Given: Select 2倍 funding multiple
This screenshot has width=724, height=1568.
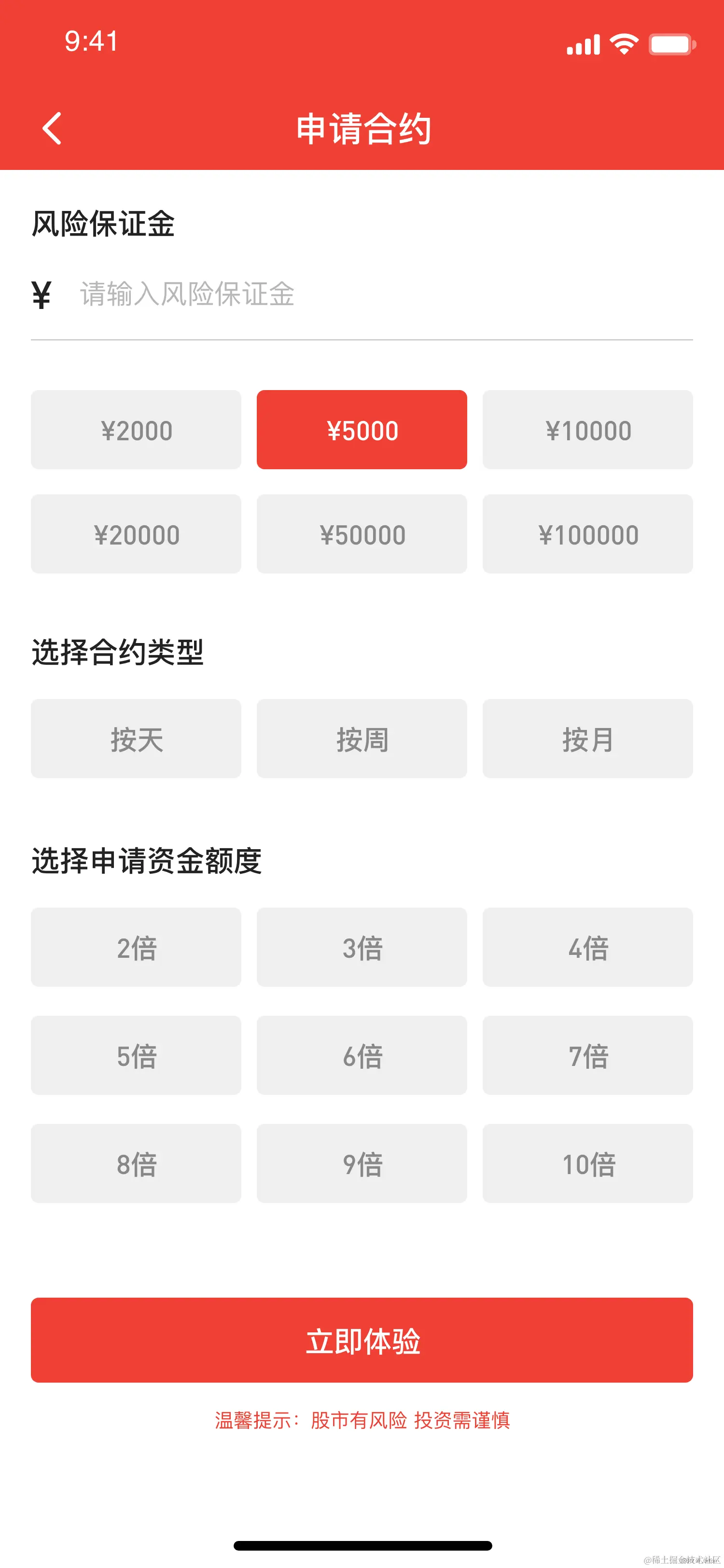Looking at the screenshot, I should [x=136, y=947].
